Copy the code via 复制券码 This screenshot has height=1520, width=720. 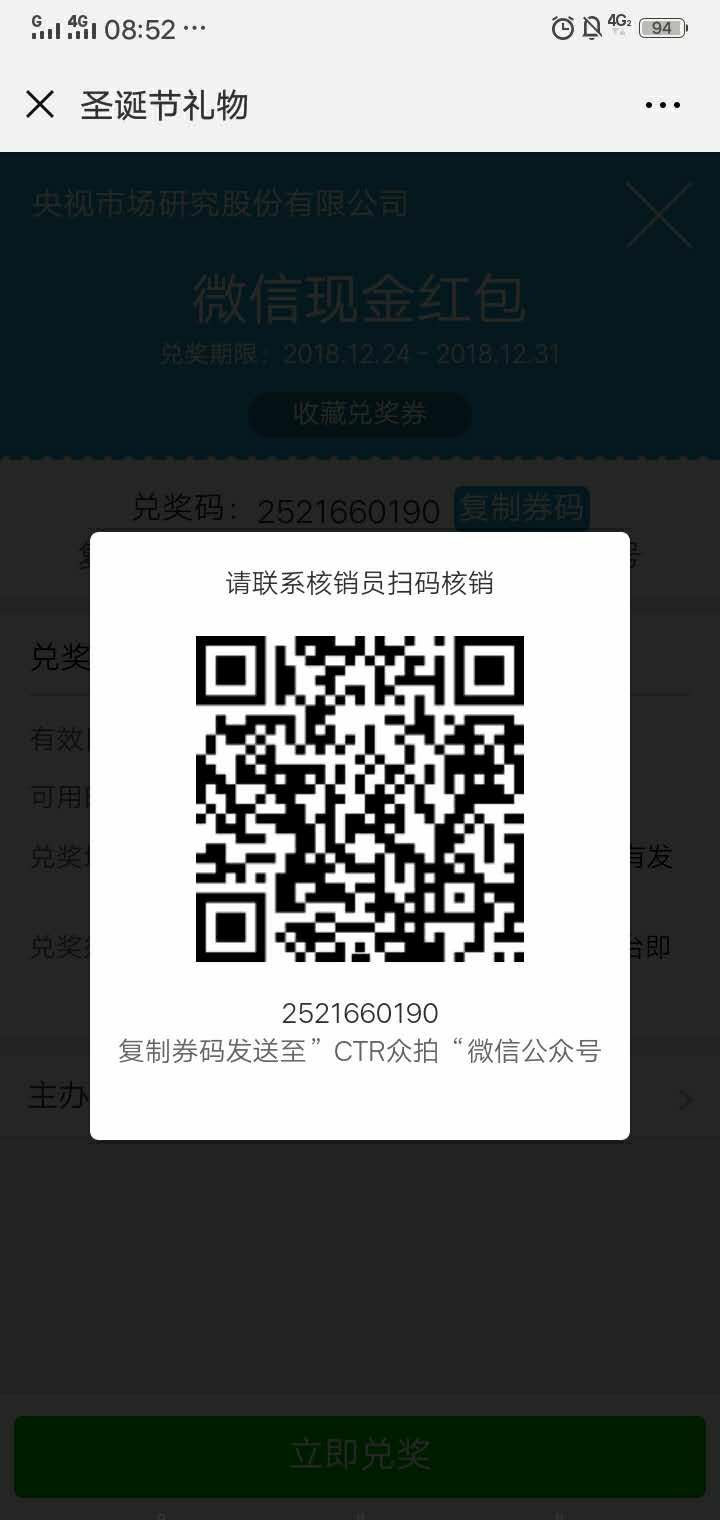click(x=522, y=508)
